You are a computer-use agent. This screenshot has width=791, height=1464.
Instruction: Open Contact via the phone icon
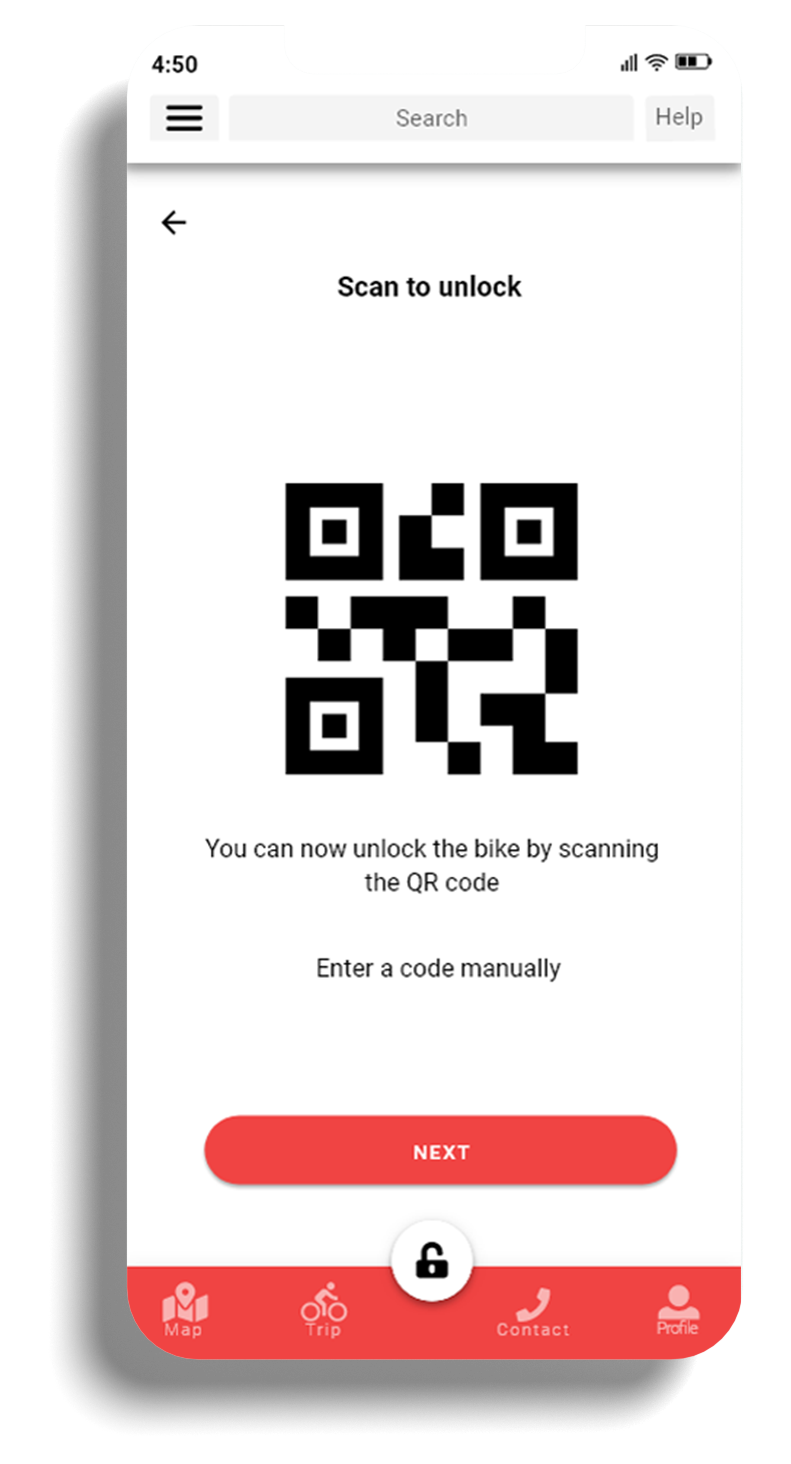[533, 1300]
